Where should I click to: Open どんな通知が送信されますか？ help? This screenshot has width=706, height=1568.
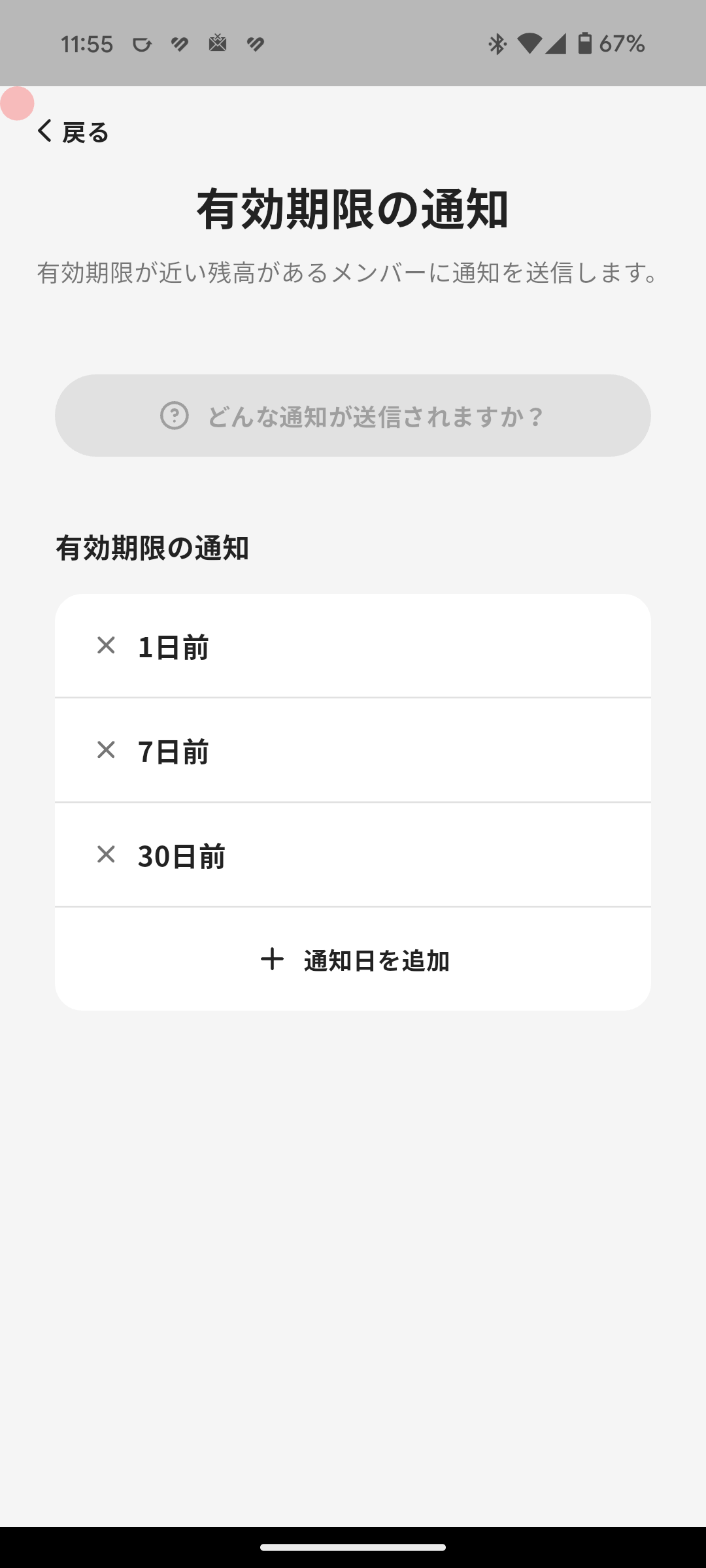point(353,416)
